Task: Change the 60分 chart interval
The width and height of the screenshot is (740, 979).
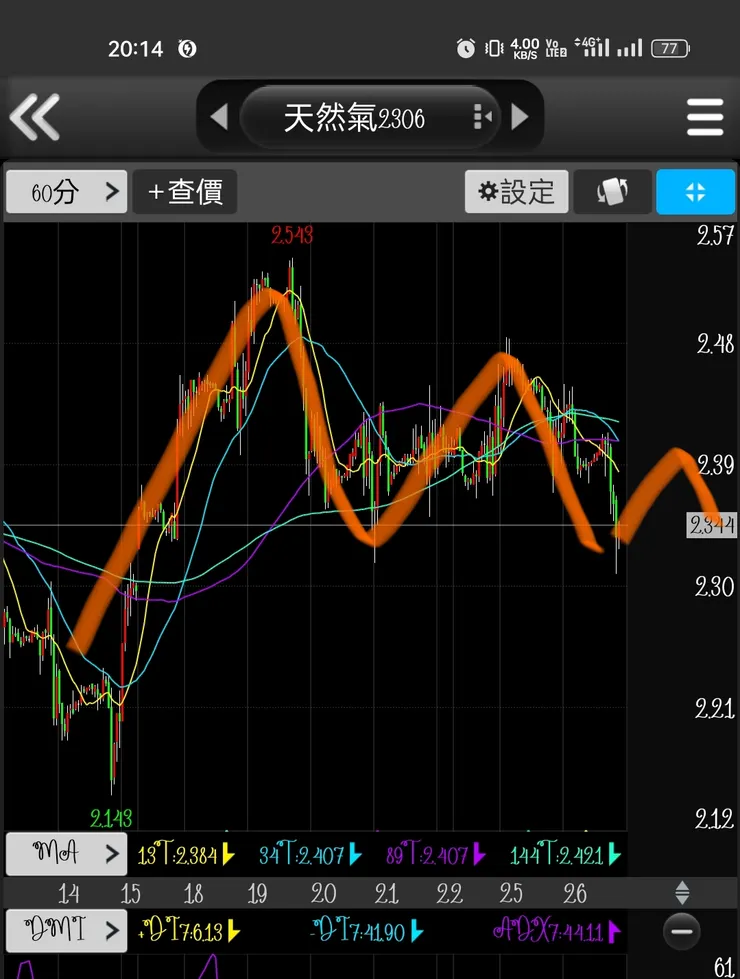Action: pos(66,192)
